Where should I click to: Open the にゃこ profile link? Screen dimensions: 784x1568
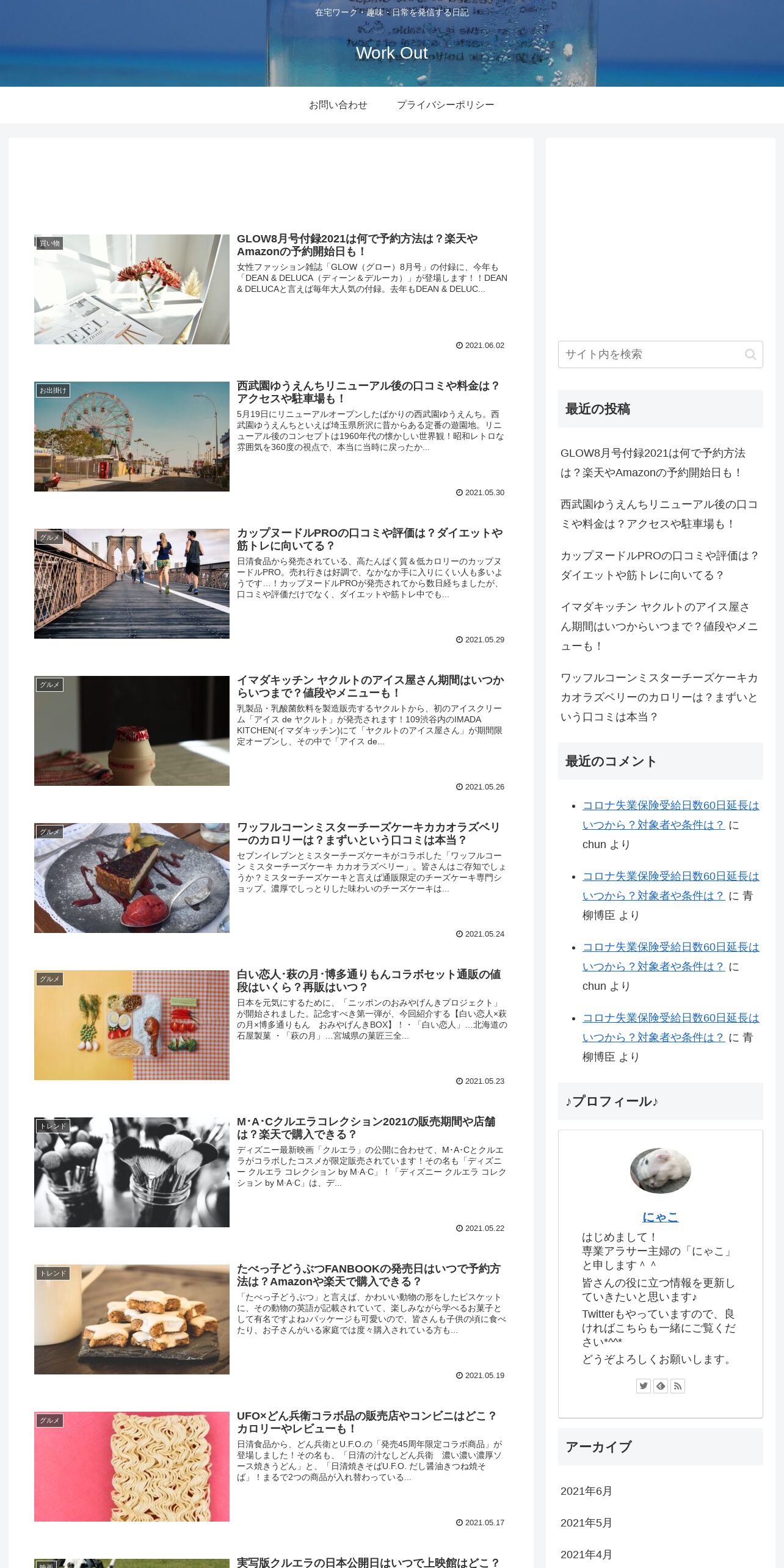click(660, 1217)
